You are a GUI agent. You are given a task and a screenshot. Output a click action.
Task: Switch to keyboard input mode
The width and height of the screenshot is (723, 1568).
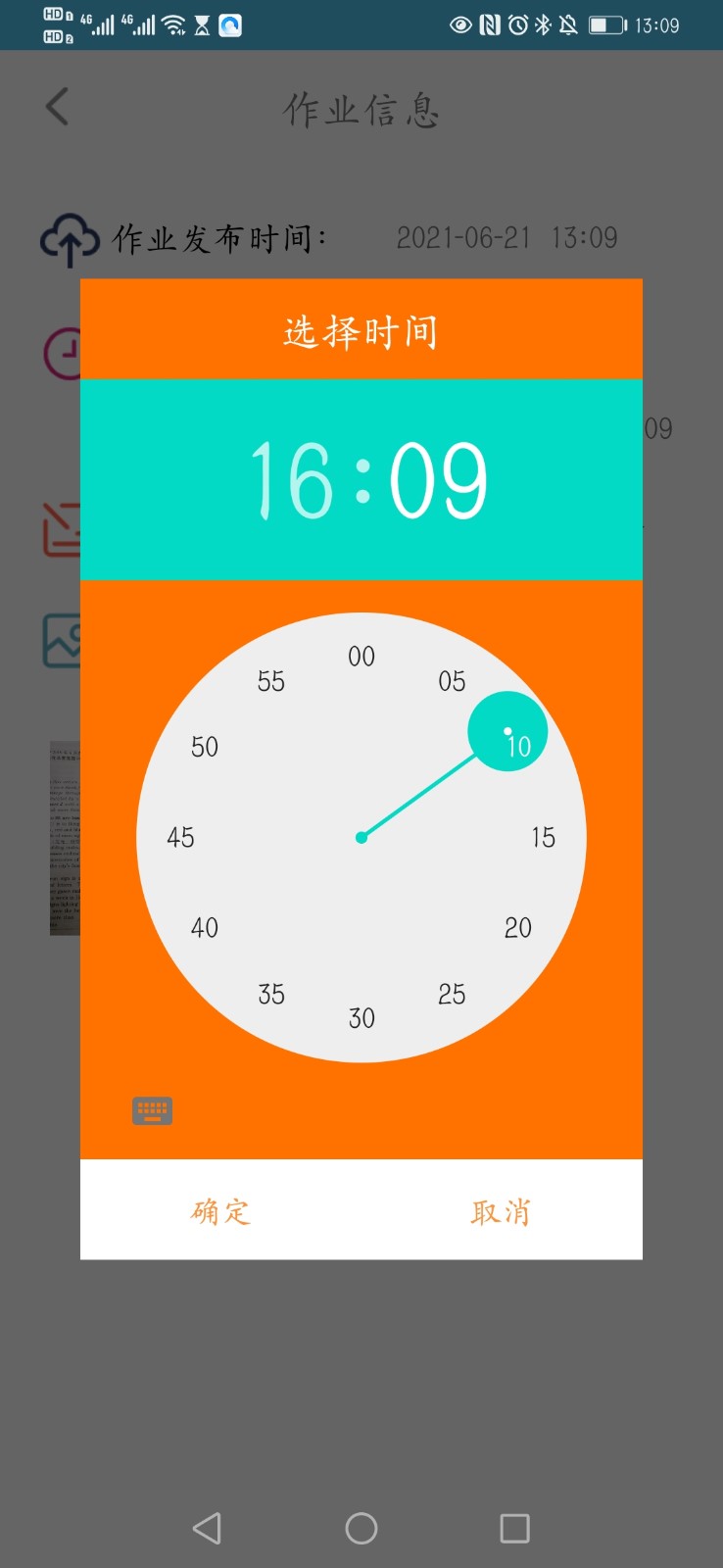click(x=152, y=1110)
